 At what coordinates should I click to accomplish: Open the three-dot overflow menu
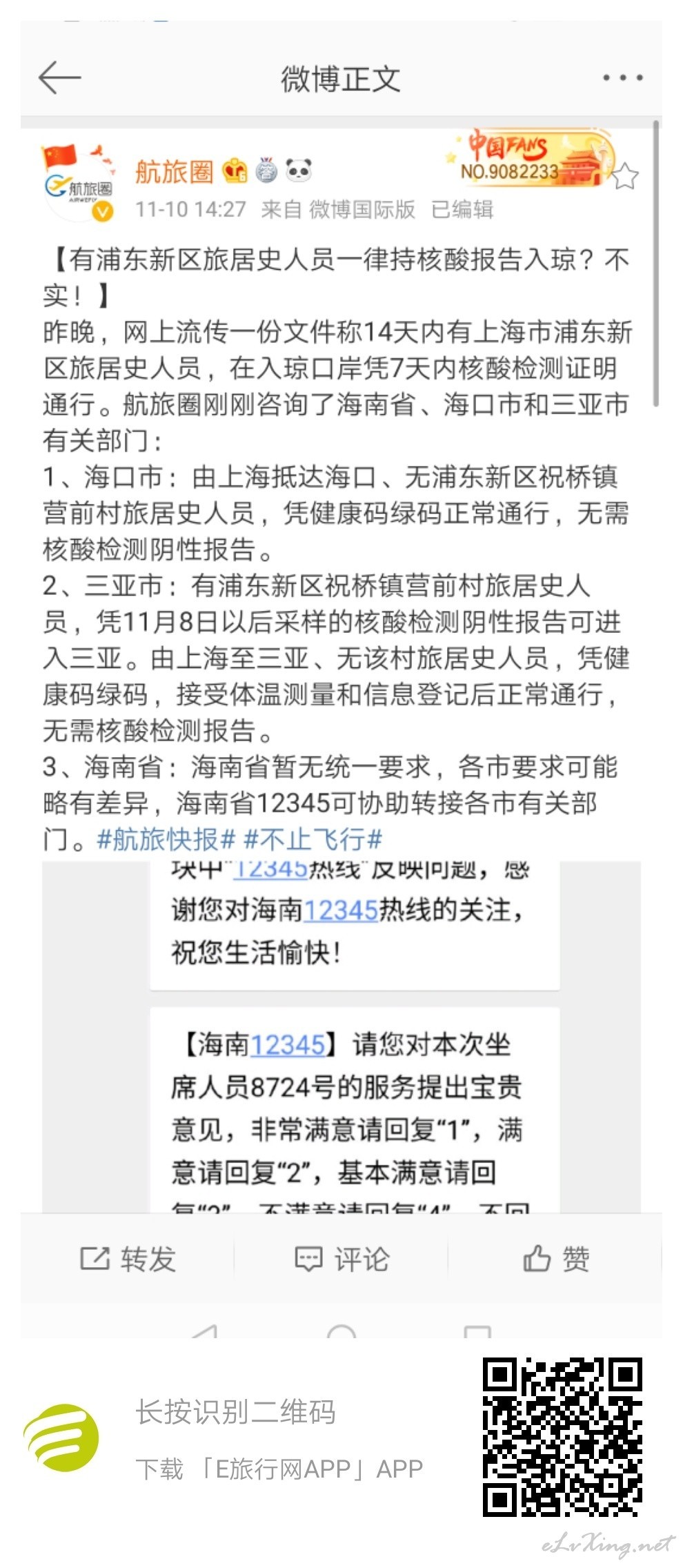(x=622, y=78)
